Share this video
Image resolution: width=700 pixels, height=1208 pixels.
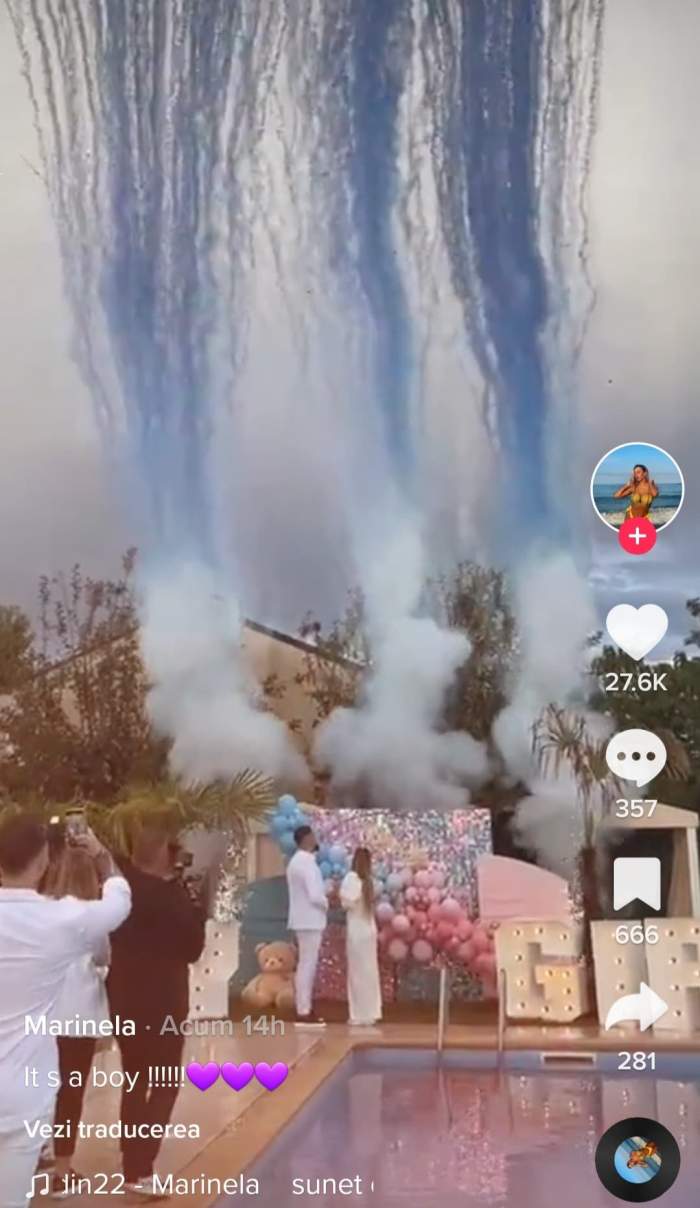tap(637, 1008)
